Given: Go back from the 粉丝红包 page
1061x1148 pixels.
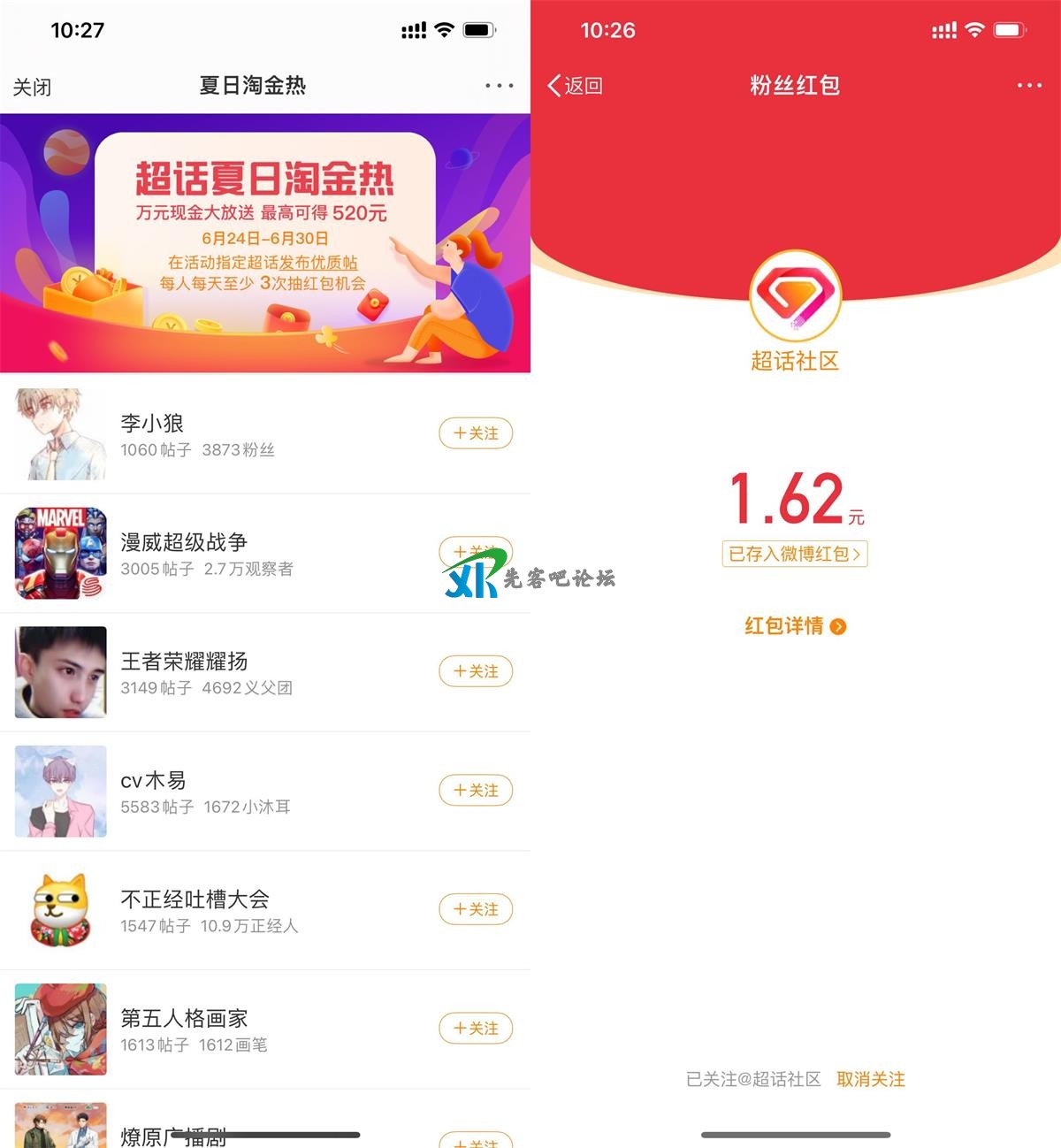Looking at the screenshot, I should [x=576, y=86].
